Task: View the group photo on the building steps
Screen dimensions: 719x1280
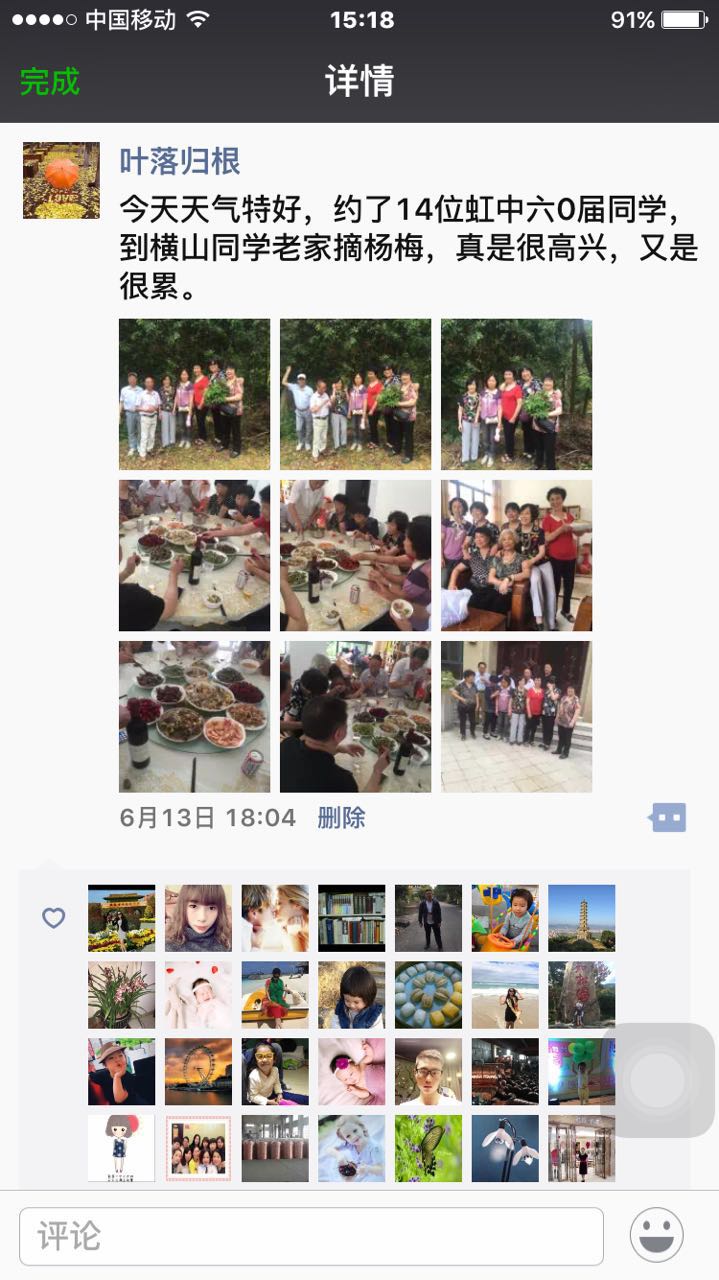Action: coord(516,716)
